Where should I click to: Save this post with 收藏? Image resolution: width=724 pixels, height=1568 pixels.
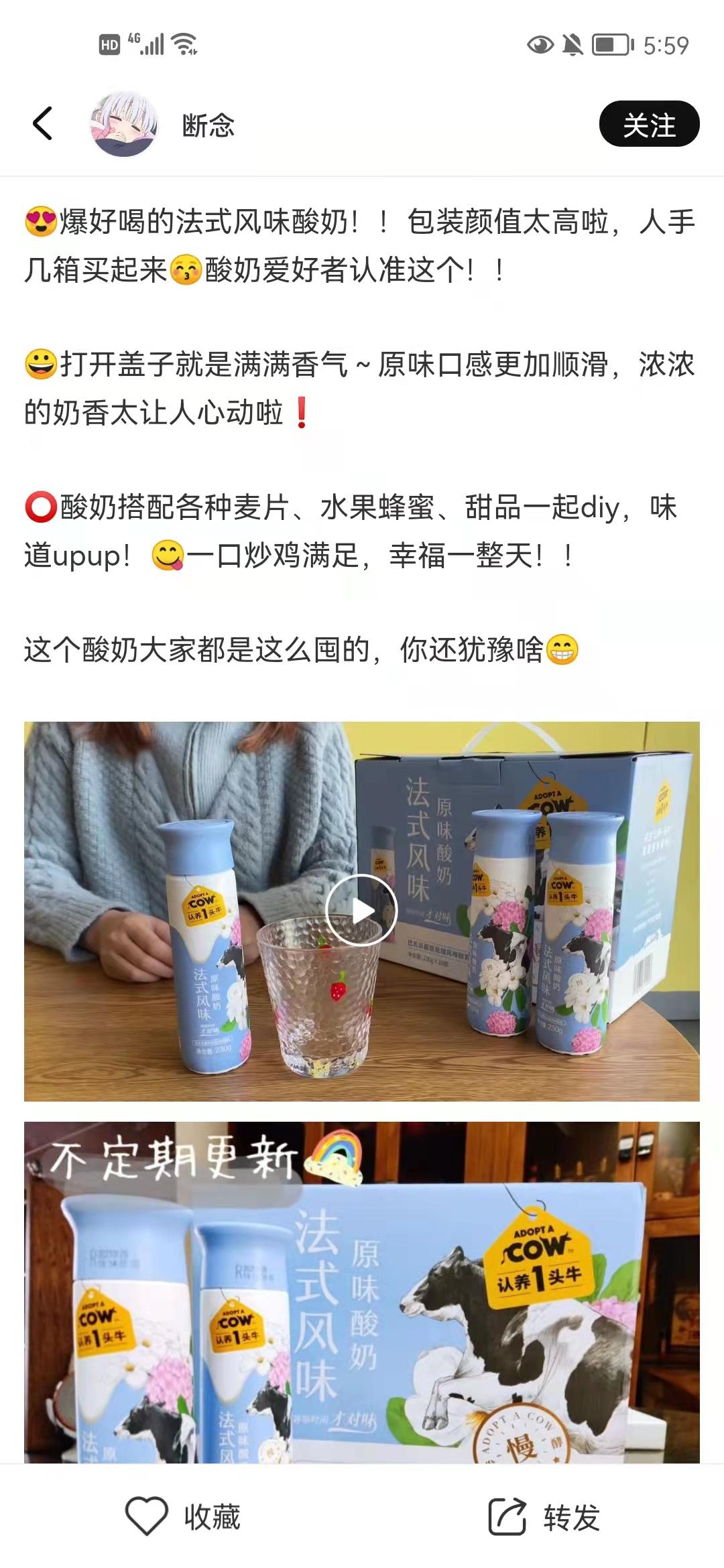click(183, 1517)
